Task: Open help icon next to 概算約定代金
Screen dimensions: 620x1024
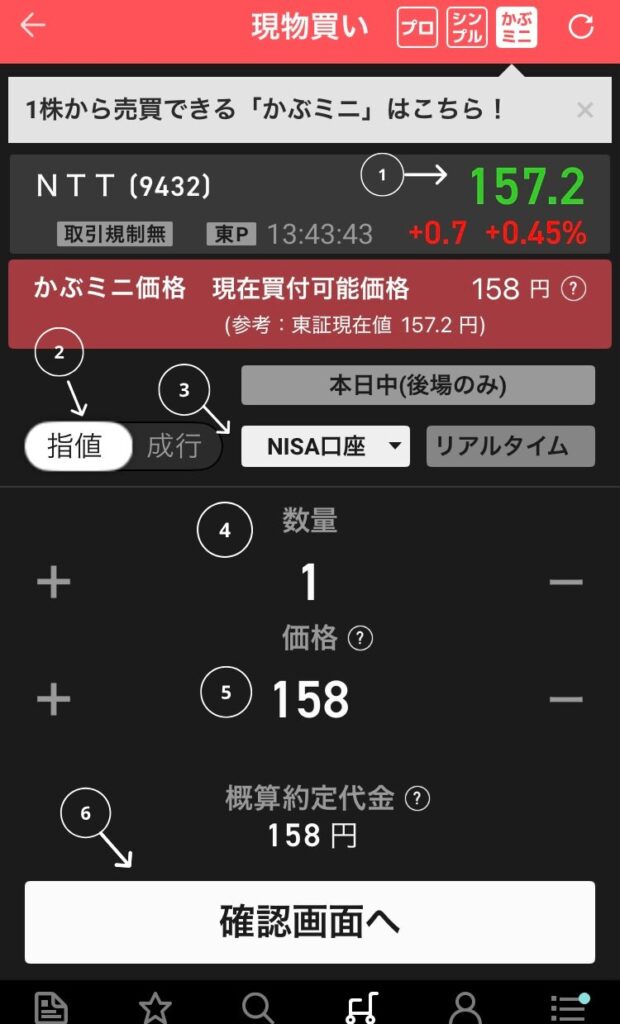Action: pos(417,798)
